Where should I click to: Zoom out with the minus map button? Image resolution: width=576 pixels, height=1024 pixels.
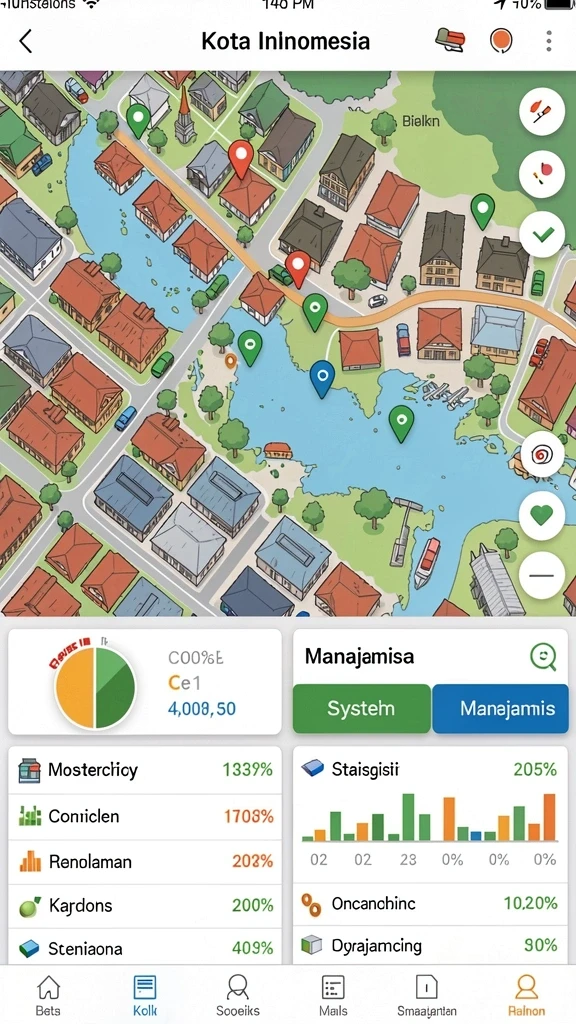coord(542,576)
